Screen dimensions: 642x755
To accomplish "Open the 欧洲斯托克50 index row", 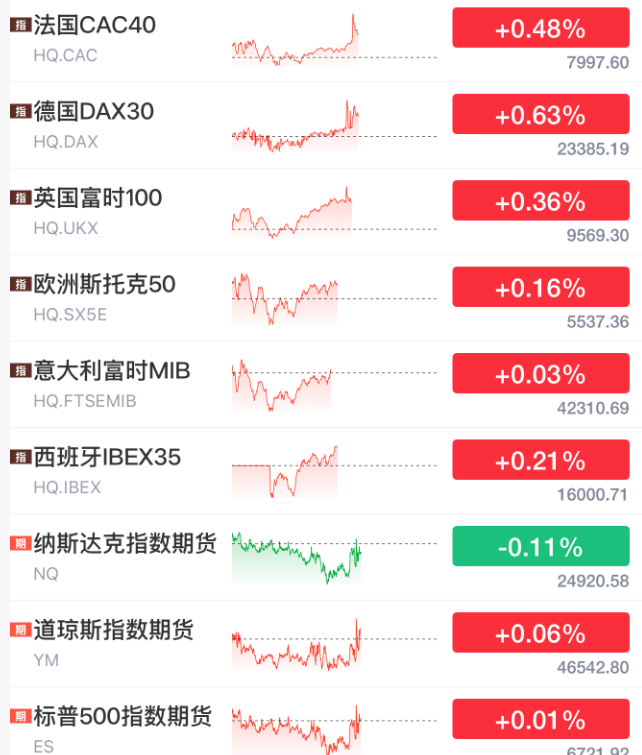I will 104,285.
